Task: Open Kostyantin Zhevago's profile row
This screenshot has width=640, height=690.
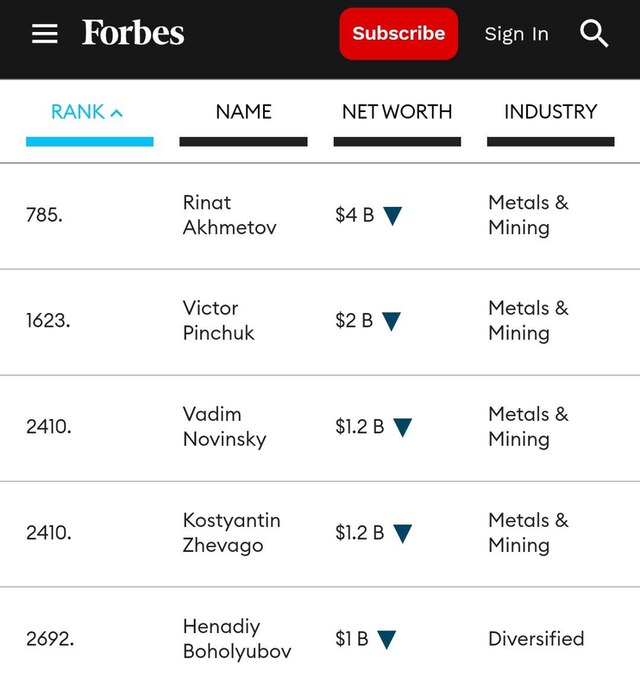Action: (x=231, y=533)
